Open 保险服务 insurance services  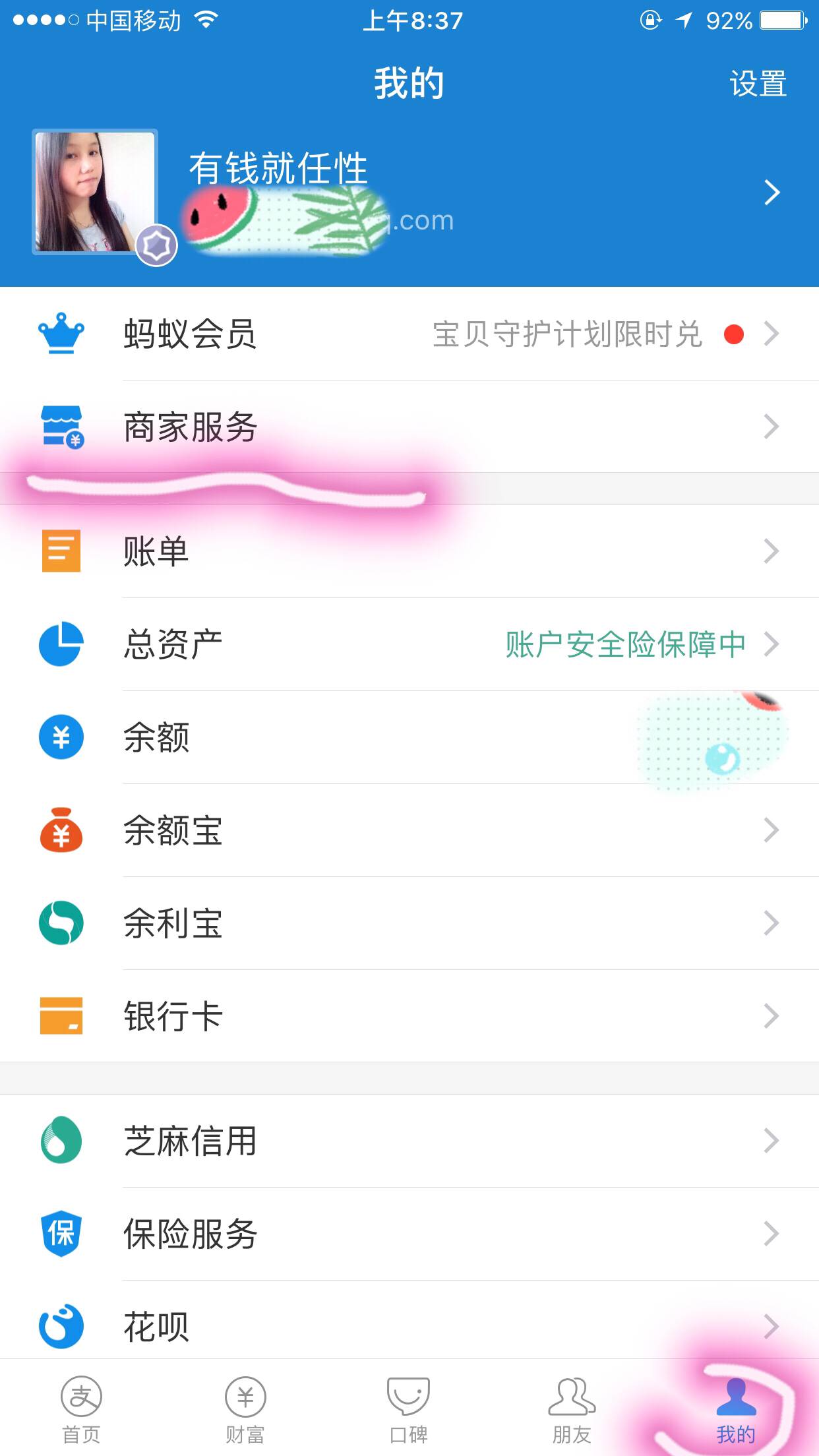(409, 1234)
